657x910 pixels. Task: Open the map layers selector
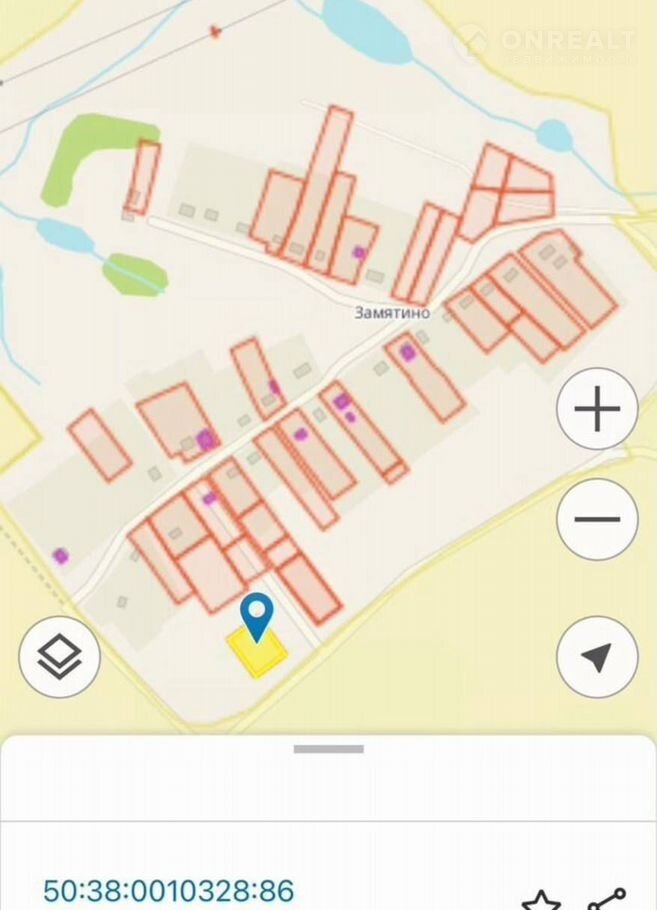(59, 657)
